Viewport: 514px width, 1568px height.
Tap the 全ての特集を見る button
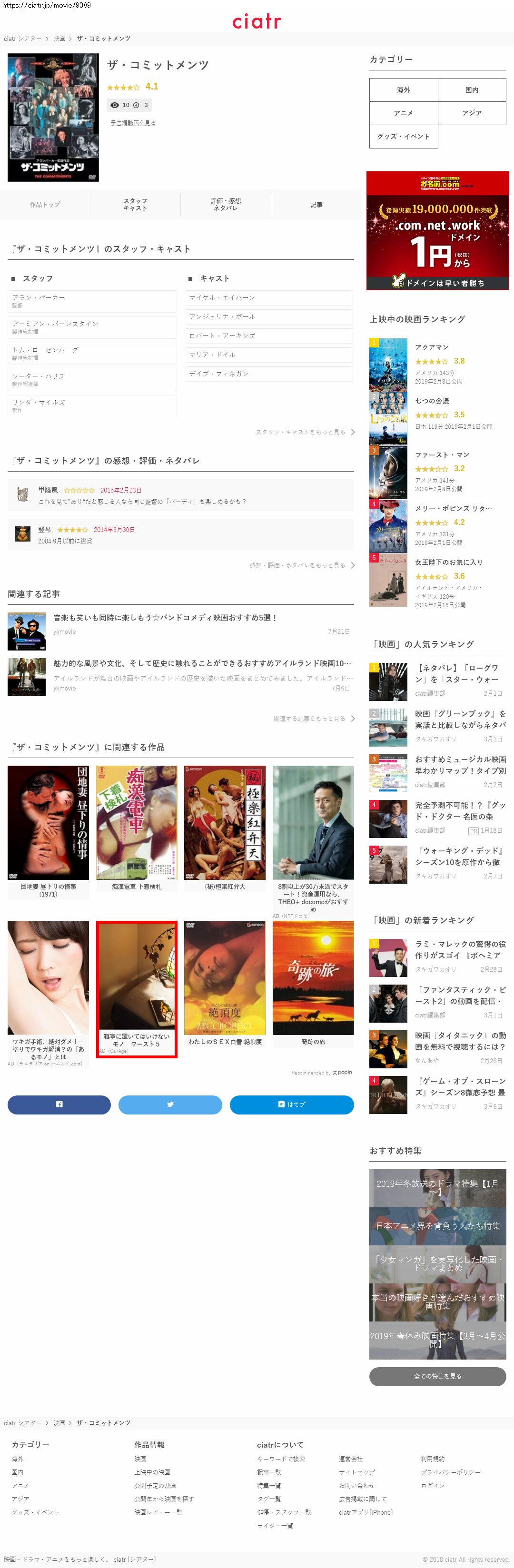[437, 1376]
